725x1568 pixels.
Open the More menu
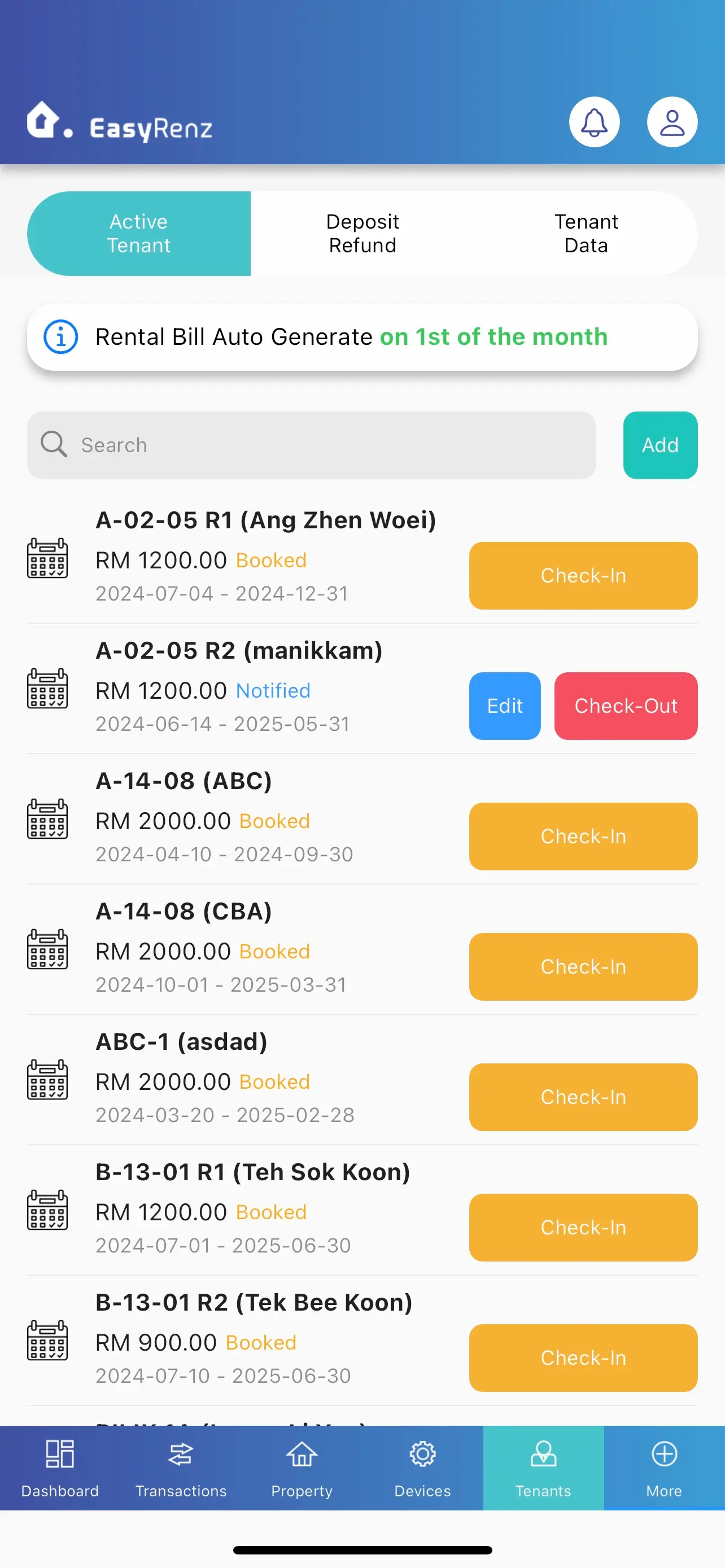click(x=664, y=1468)
